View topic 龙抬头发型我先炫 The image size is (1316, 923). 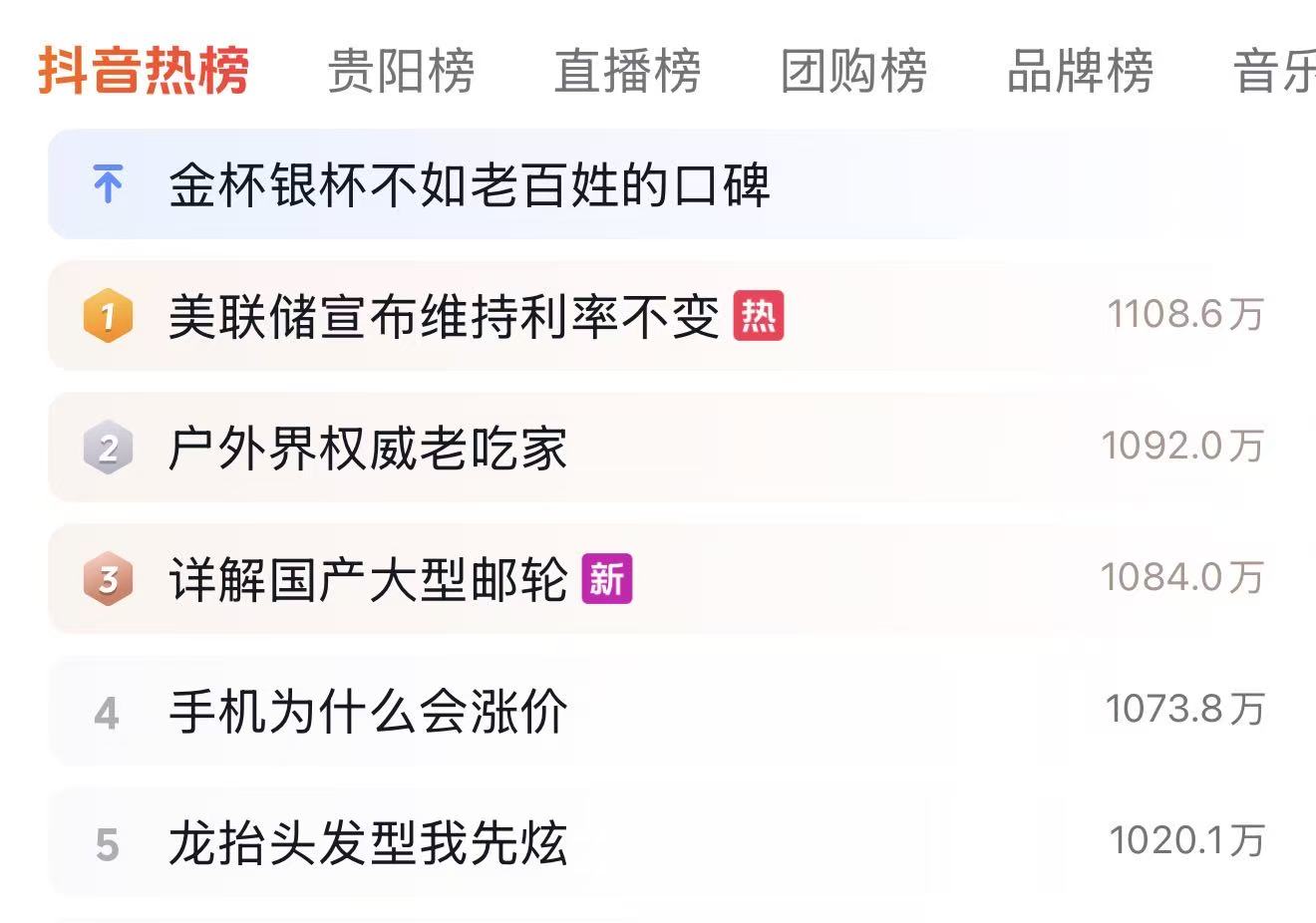[x=368, y=843]
